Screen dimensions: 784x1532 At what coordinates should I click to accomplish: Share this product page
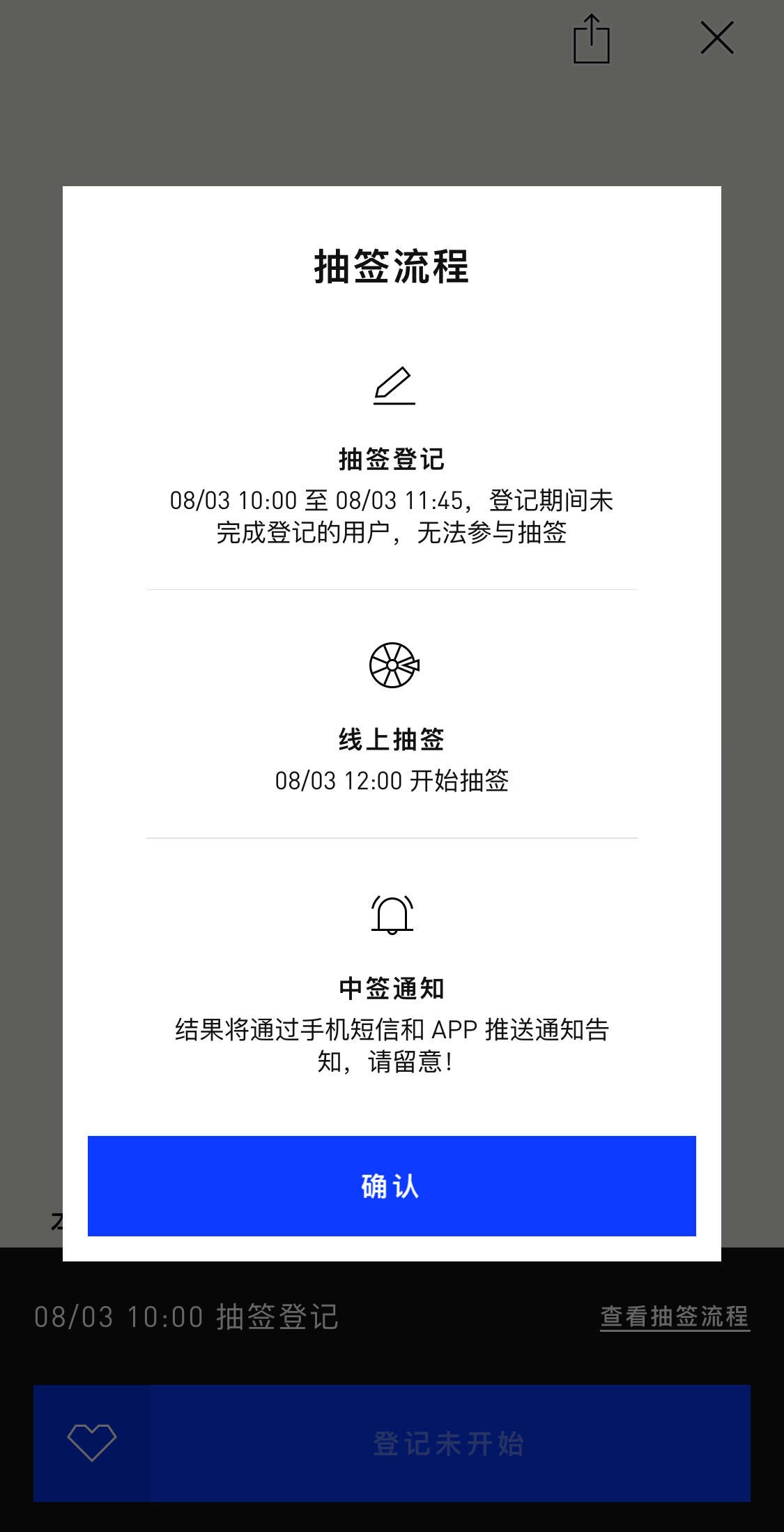[x=592, y=39]
